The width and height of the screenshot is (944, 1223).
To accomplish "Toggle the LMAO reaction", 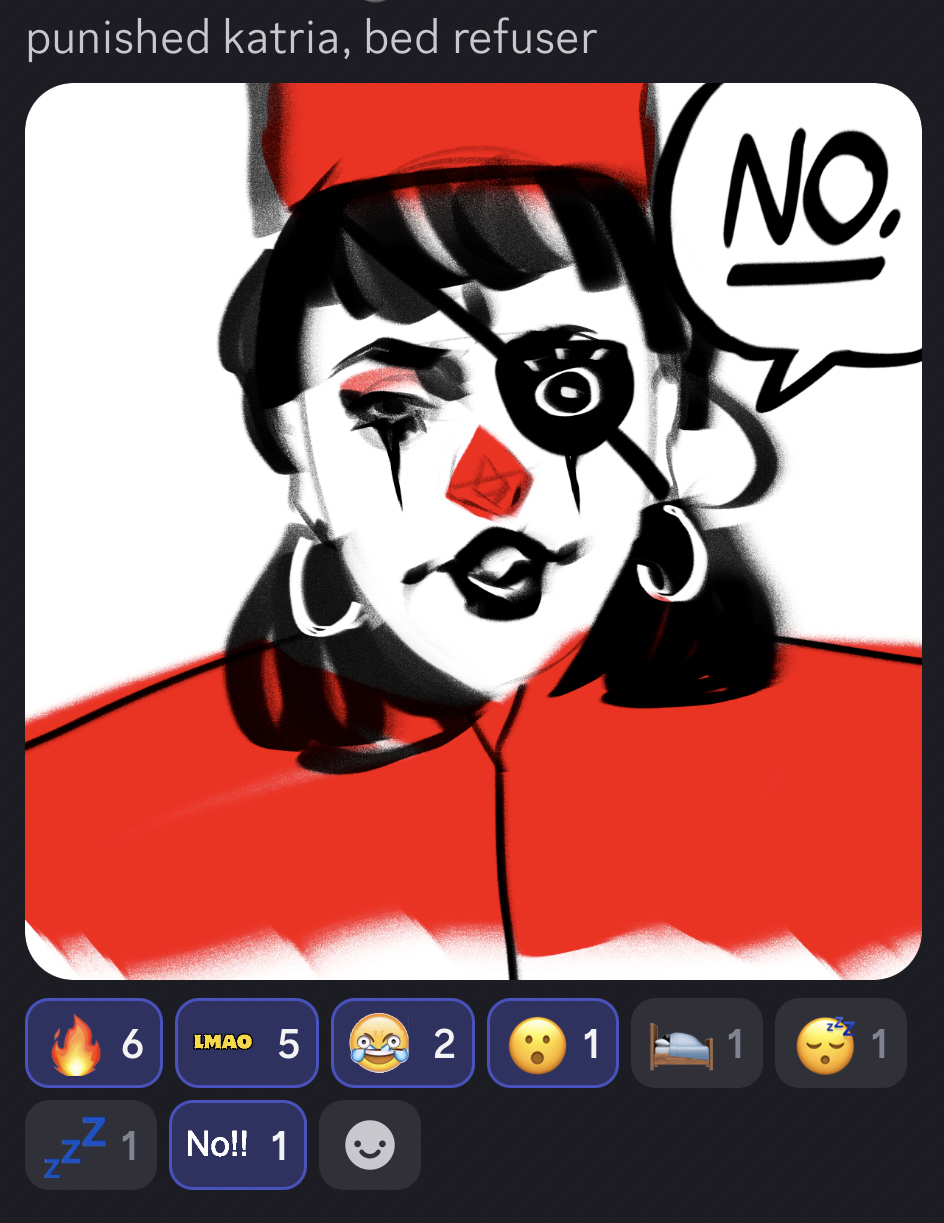I will [246, 1043].
